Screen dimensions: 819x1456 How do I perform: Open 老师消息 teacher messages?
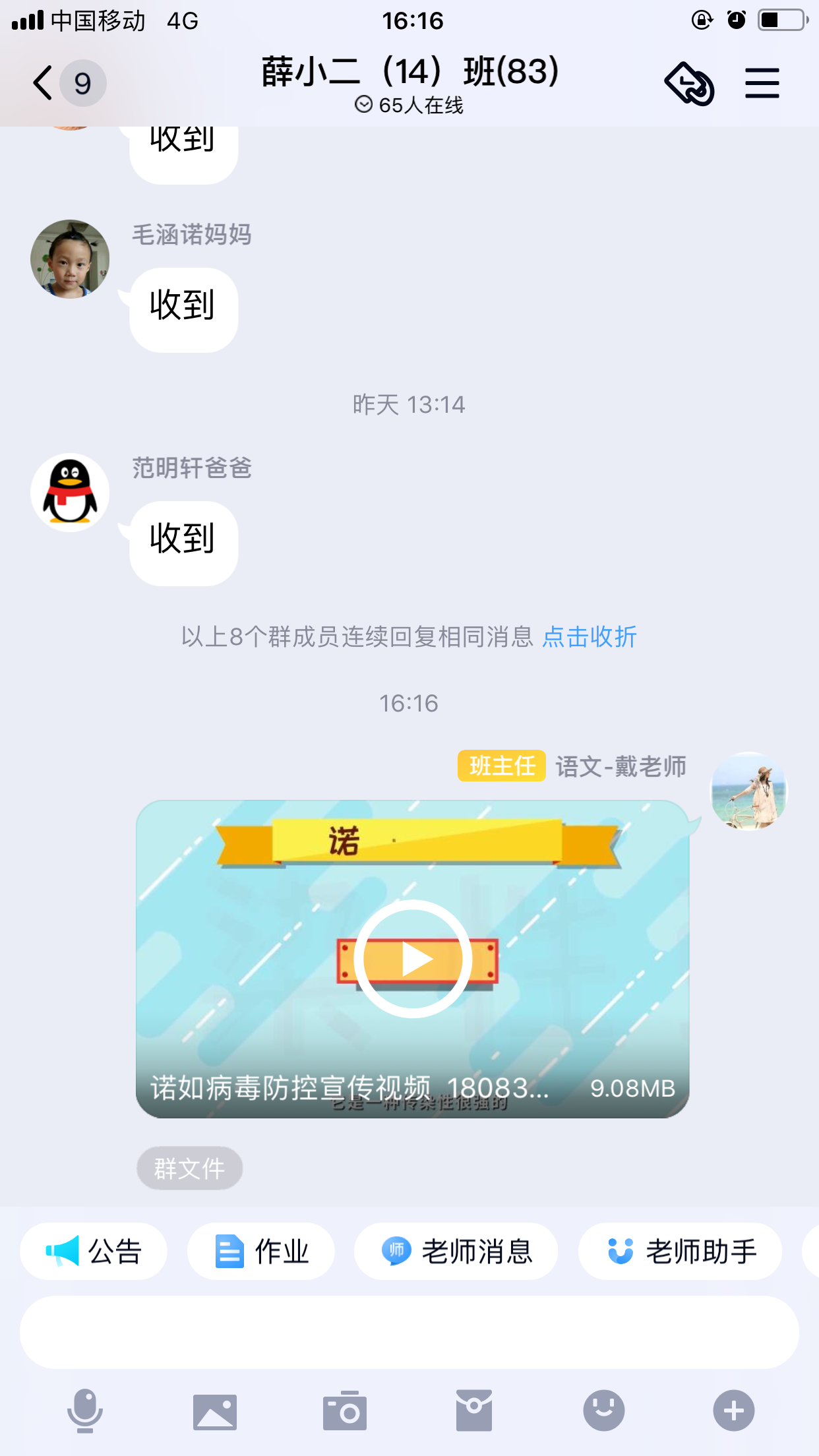(456, 1251)
